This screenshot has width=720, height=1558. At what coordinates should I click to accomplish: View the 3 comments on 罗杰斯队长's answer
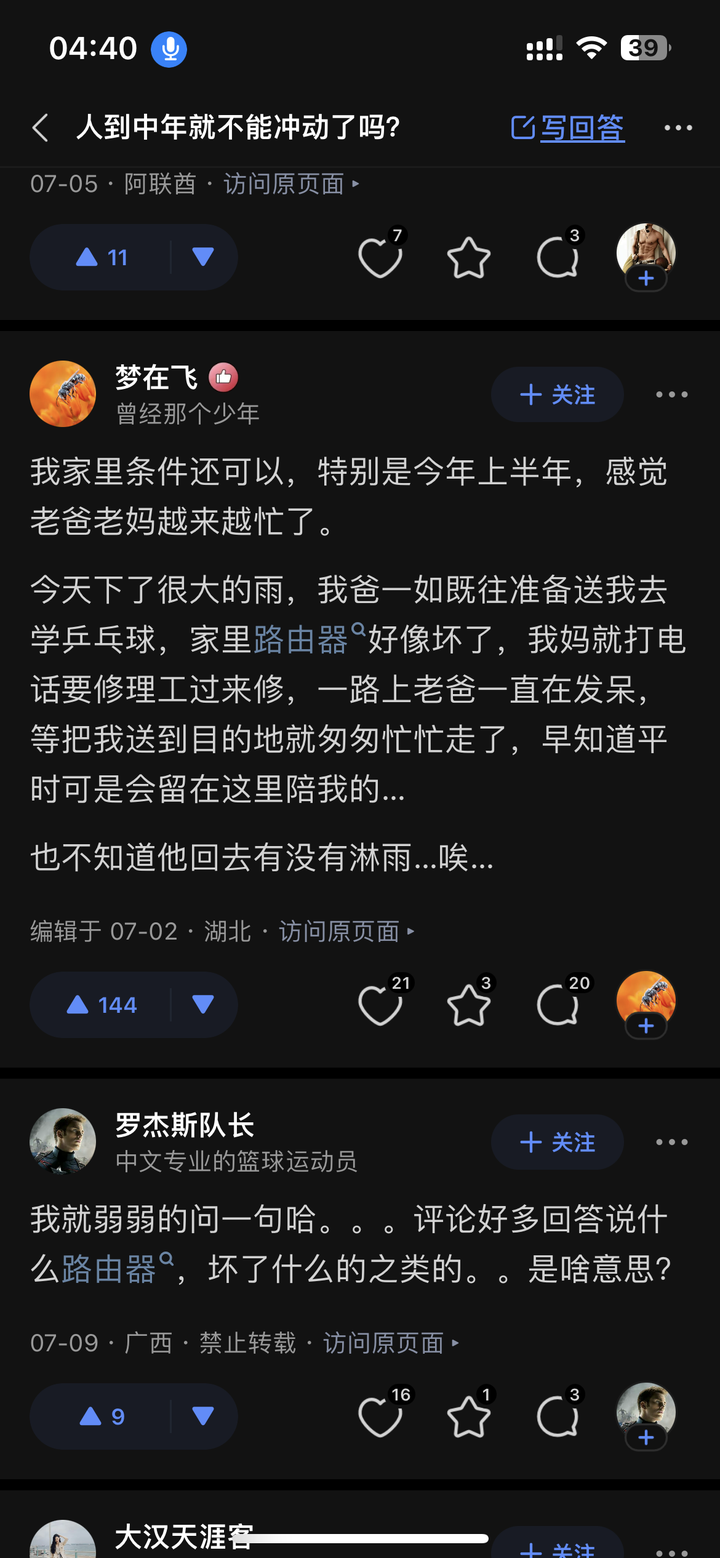pyautogui.click(x=557, y=1417)
